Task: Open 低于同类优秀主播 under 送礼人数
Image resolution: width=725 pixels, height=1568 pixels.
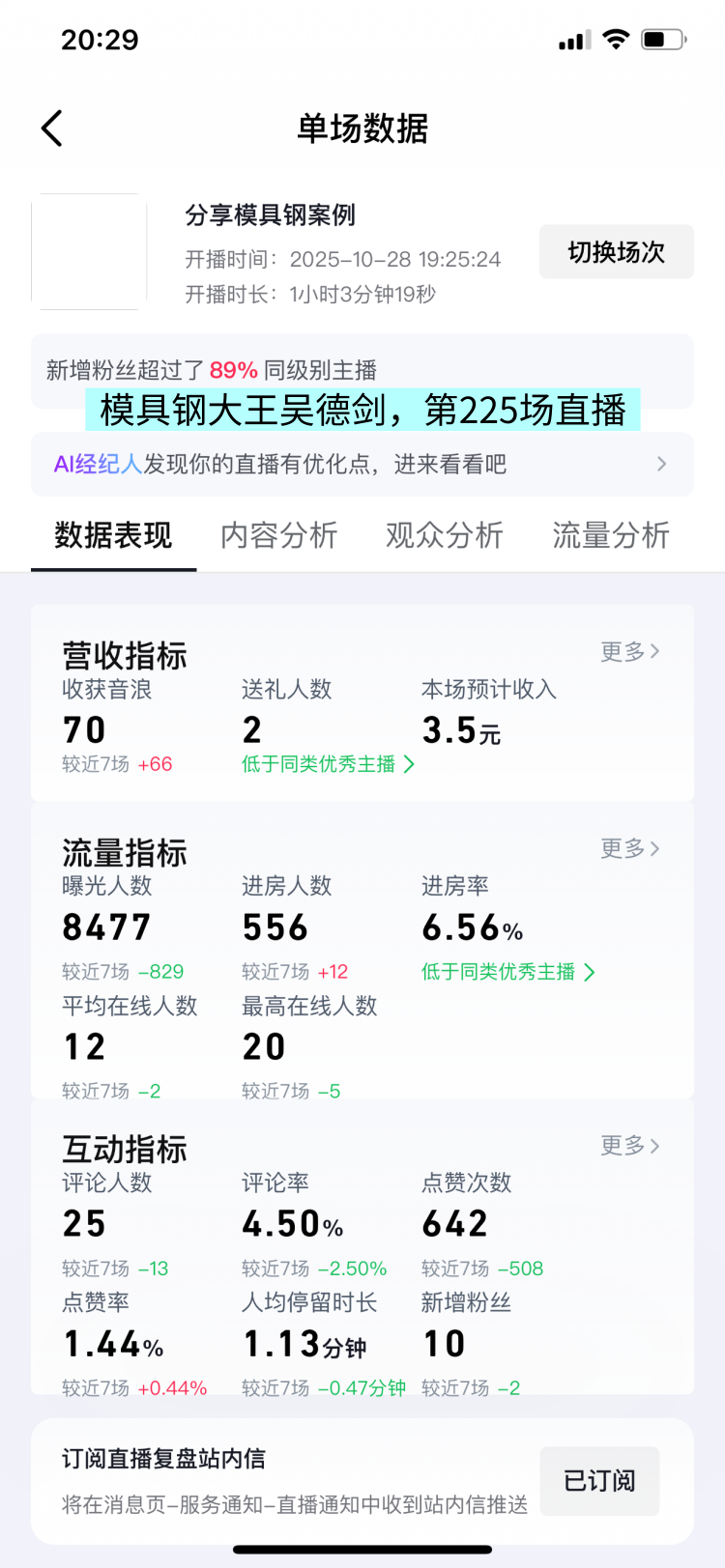Action: pyautogui.click(x=328, y=764)
